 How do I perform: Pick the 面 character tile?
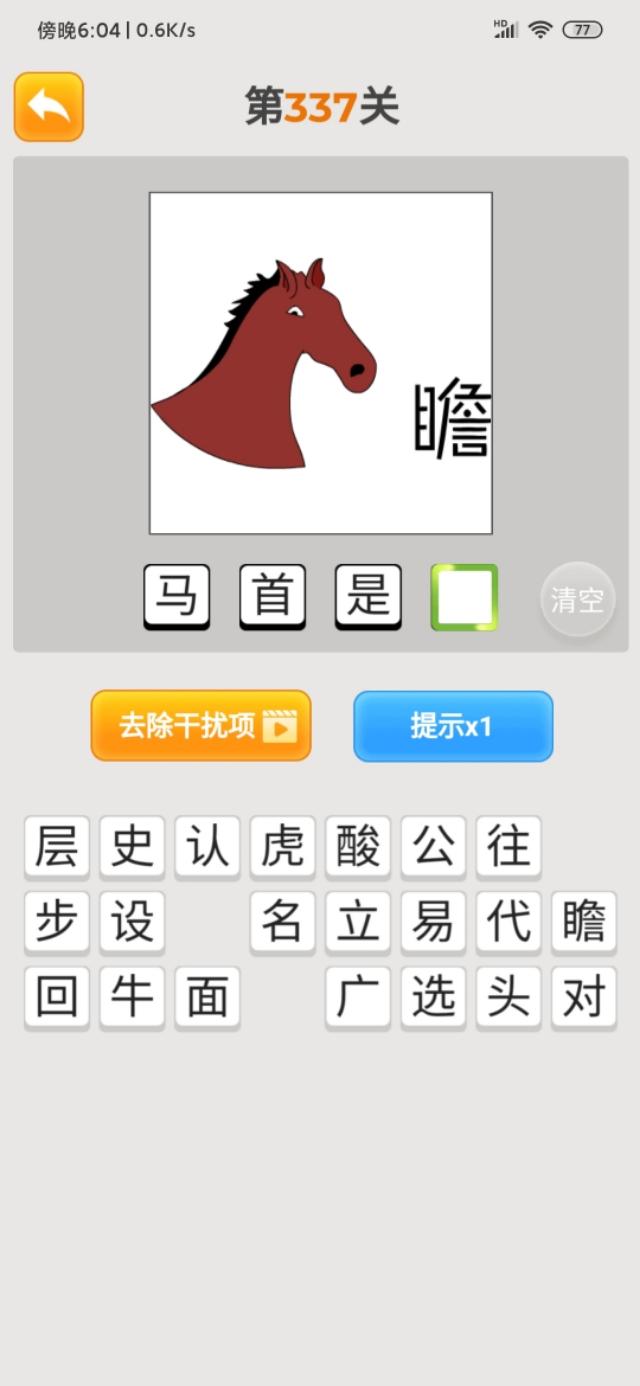click(208, 997)
